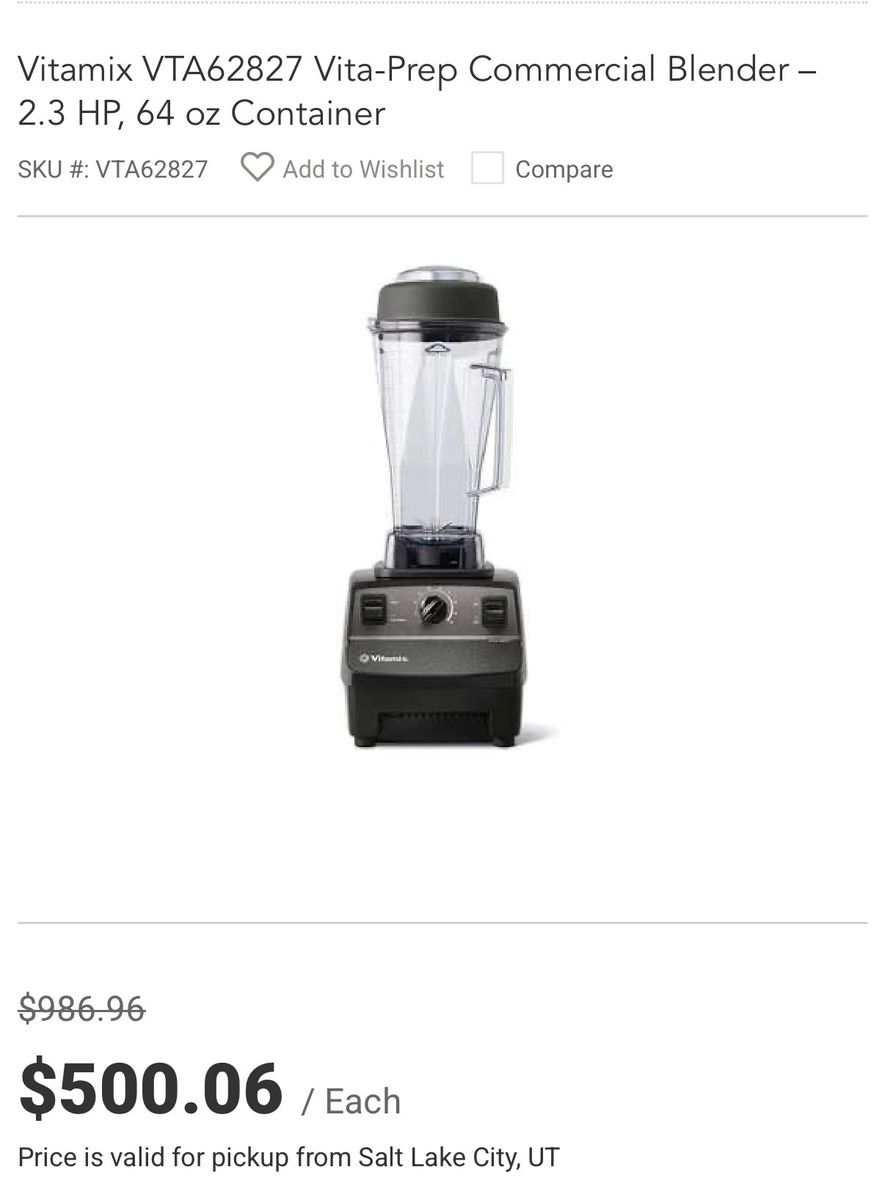Add the Vitamix blender to Wishlist

click(x=343, y=169)
